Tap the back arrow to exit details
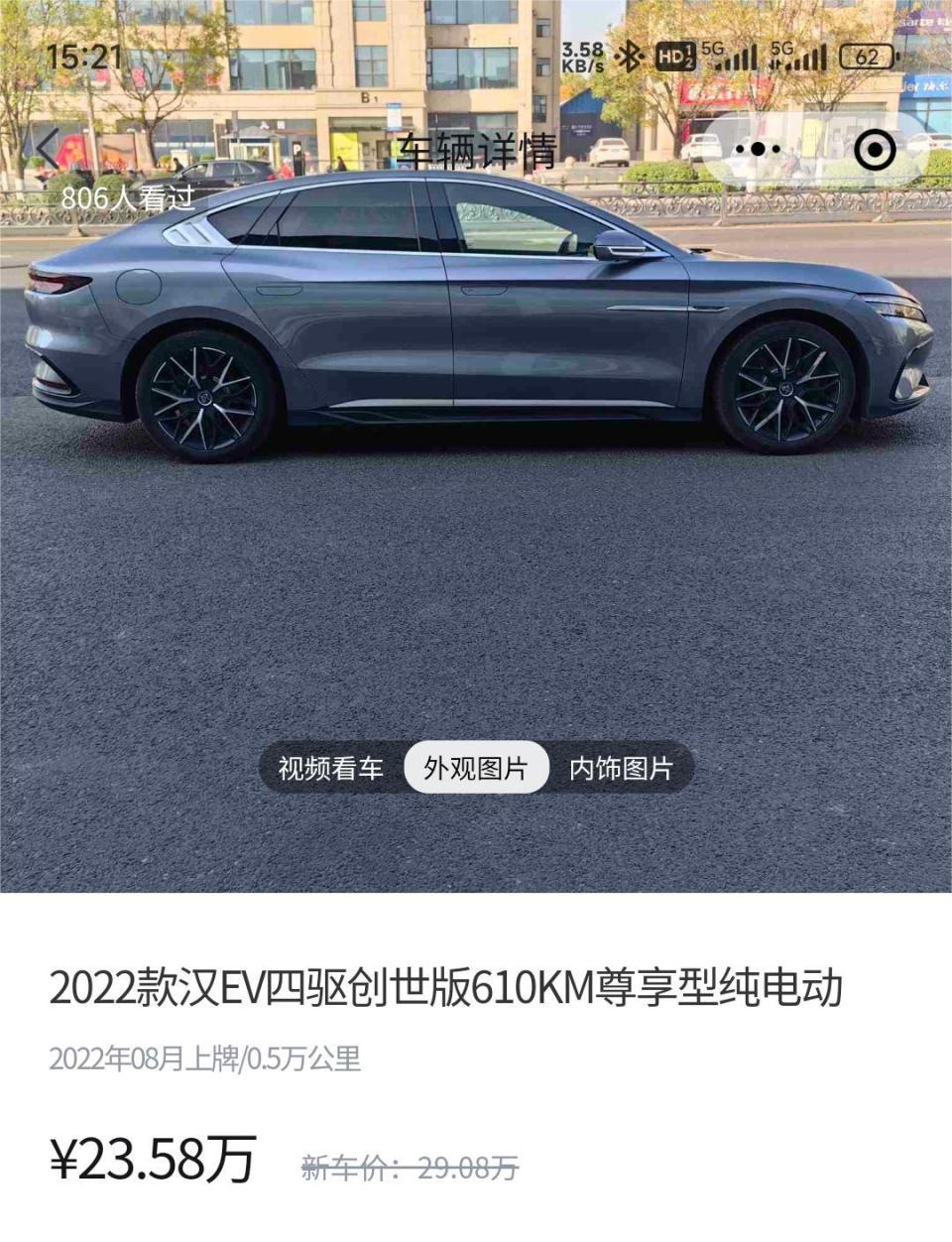 (48, 147)
